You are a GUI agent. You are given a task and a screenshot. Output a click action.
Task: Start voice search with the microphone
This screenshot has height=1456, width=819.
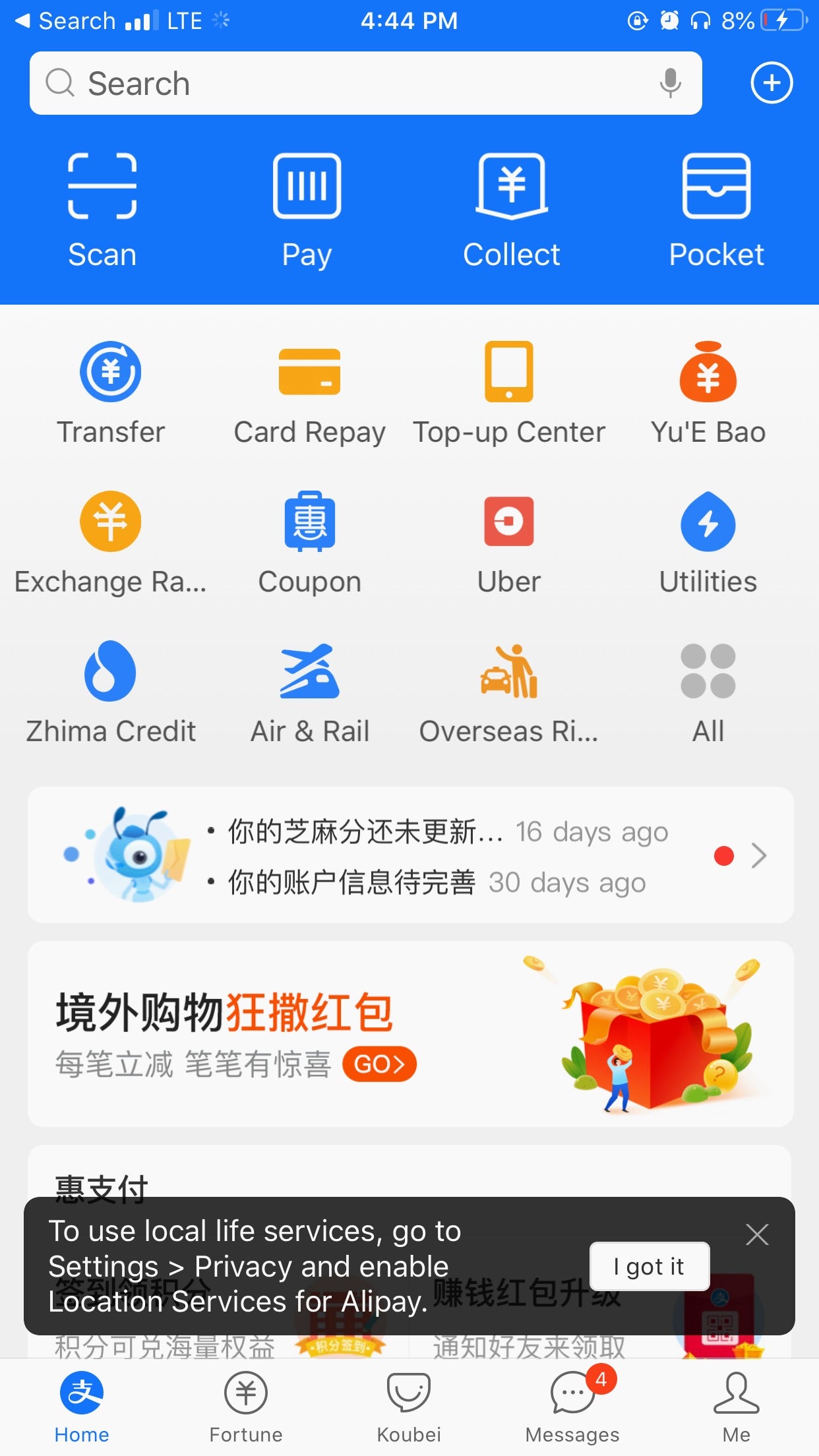click(x=670, y=84)
